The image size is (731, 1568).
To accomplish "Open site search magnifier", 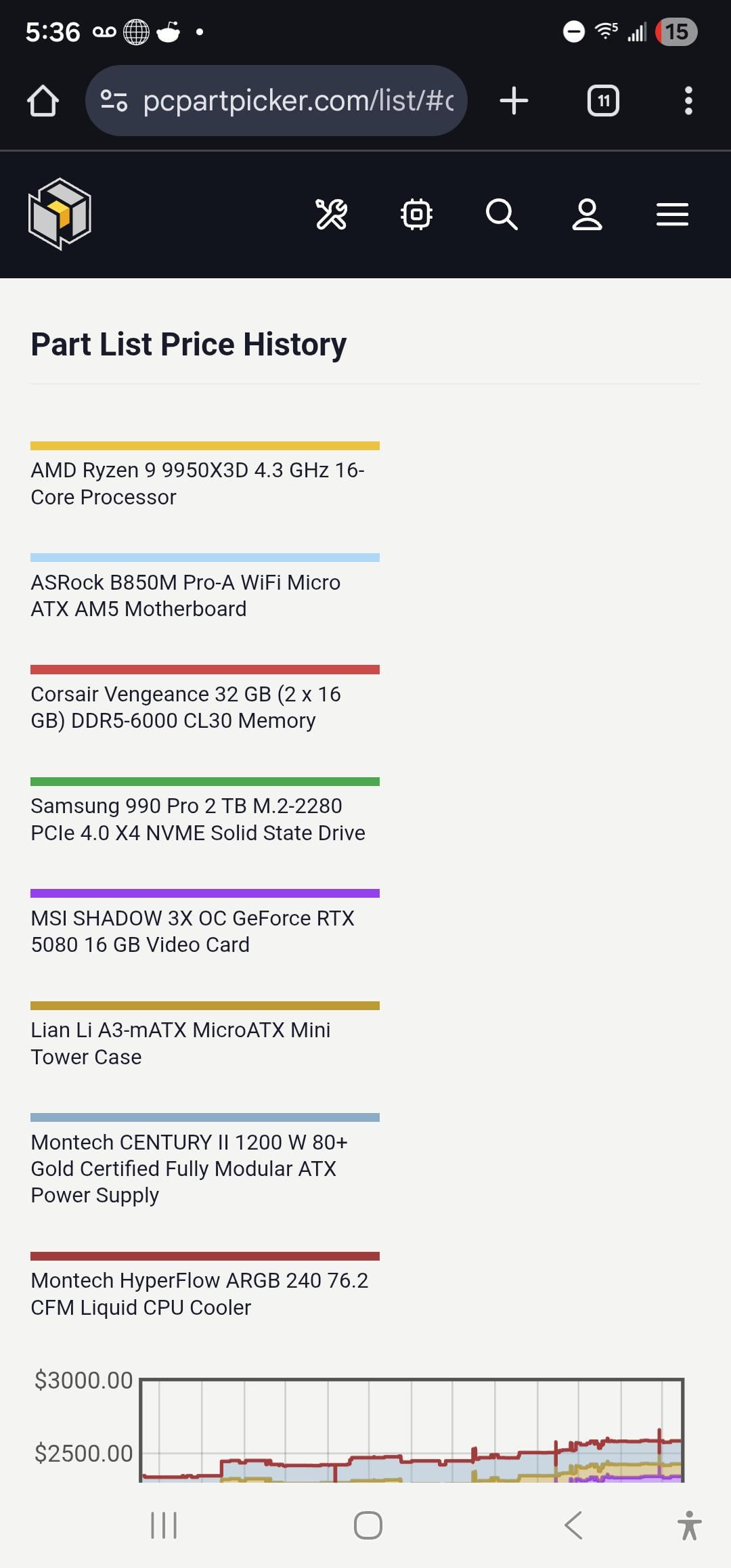I will click(x=502, y=214).
